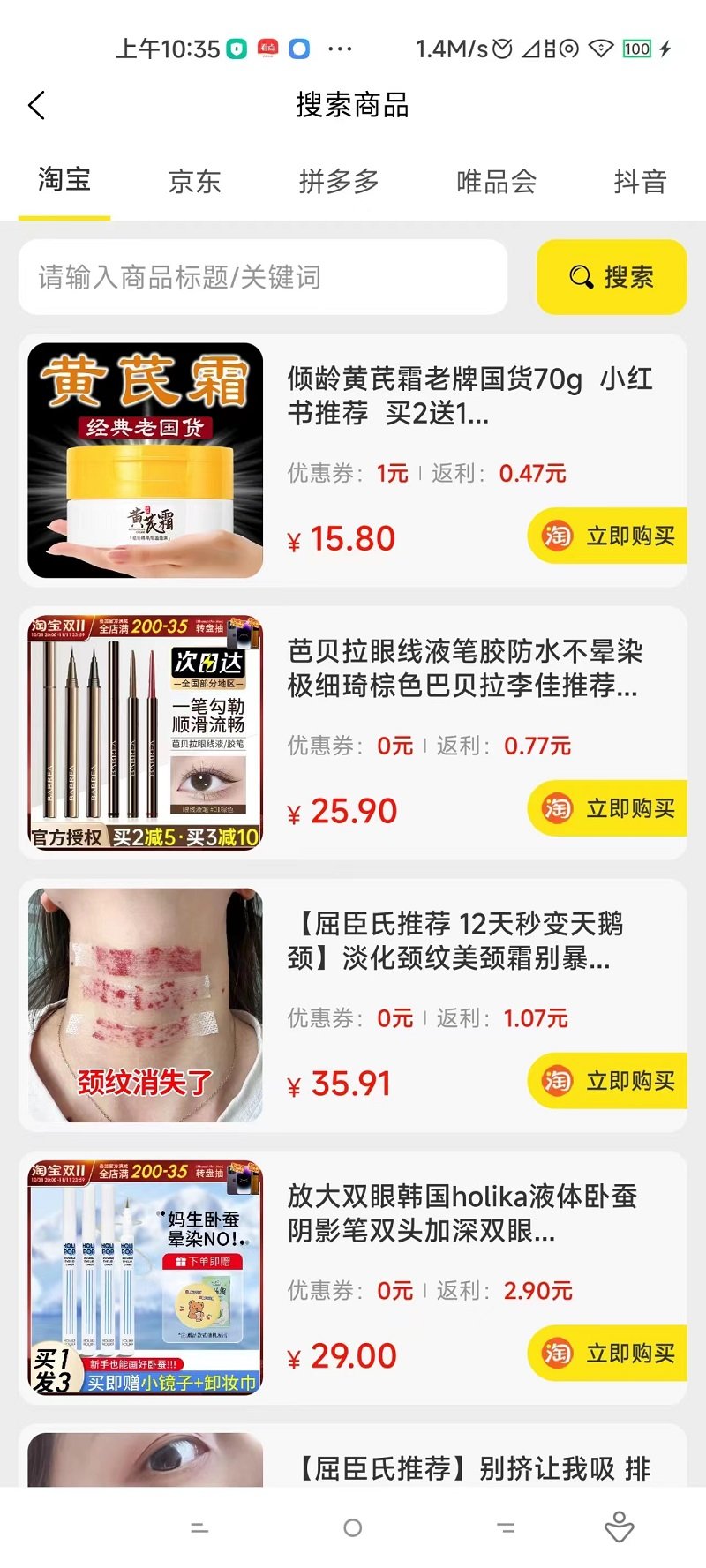The image size is (706, 1568).
Task: Tap the product keyword search input field
Action: click(265, 276)
